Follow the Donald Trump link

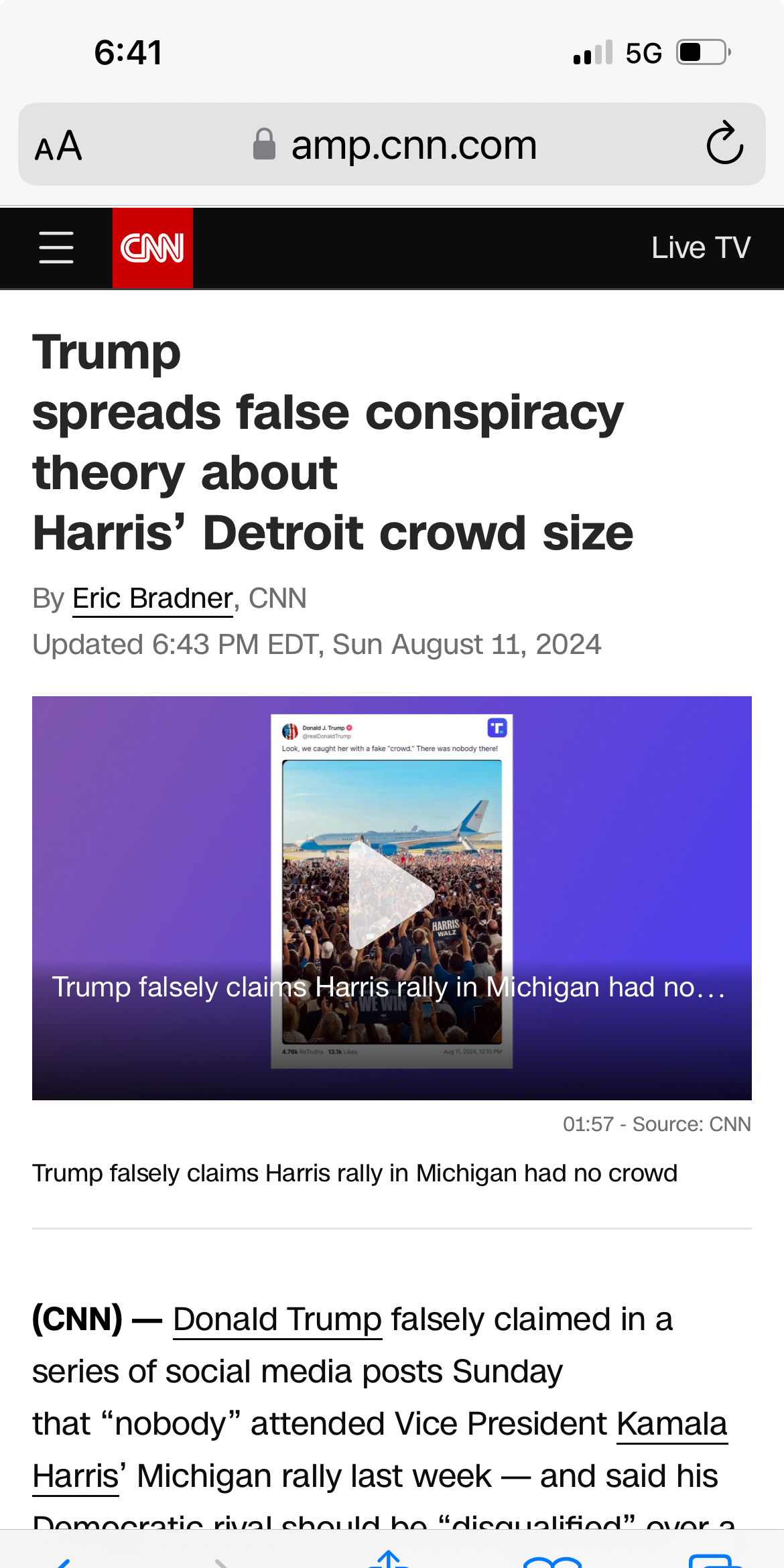pos(277,1319)
